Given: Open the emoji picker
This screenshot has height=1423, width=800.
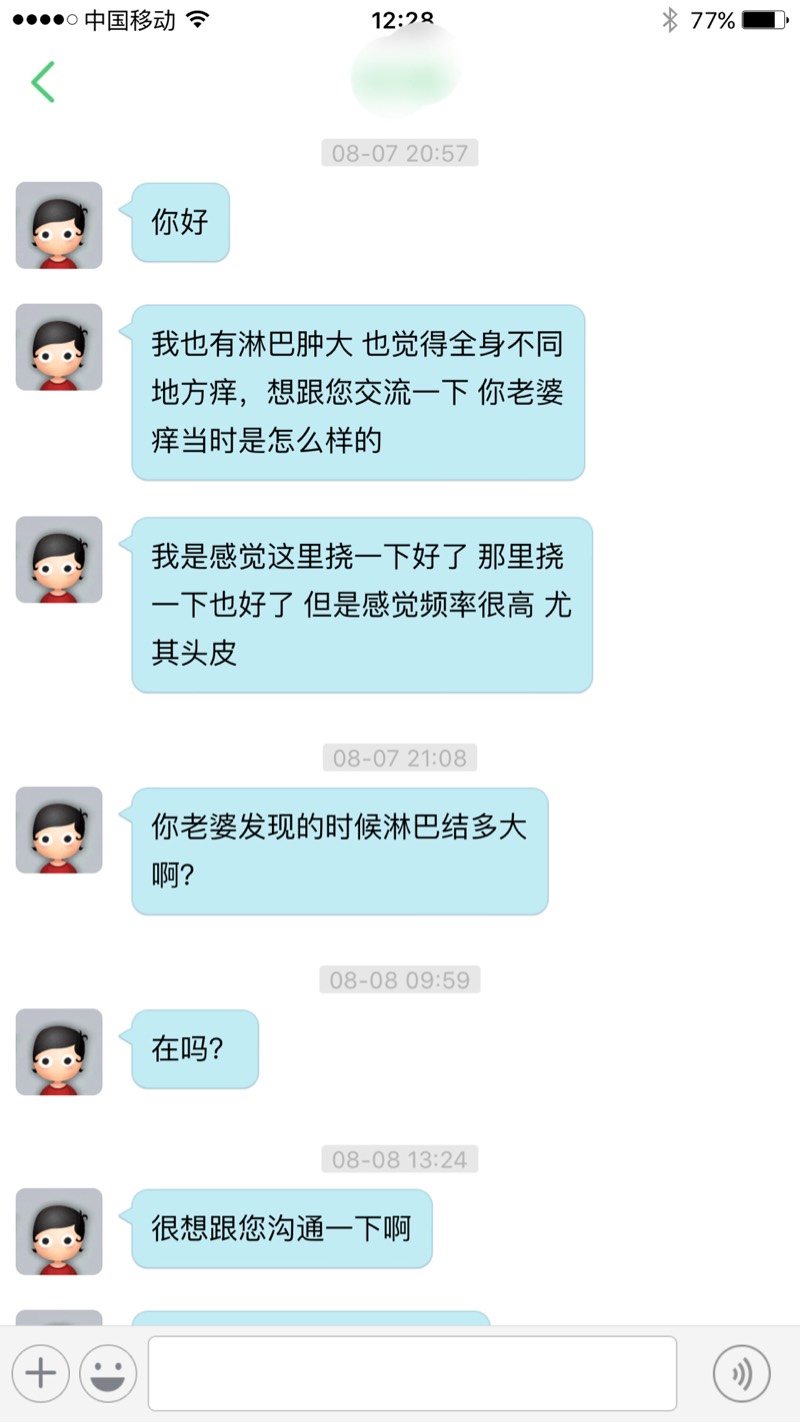Looking at the screenshot, I should pyautogui.click(x=108, y=1373).
